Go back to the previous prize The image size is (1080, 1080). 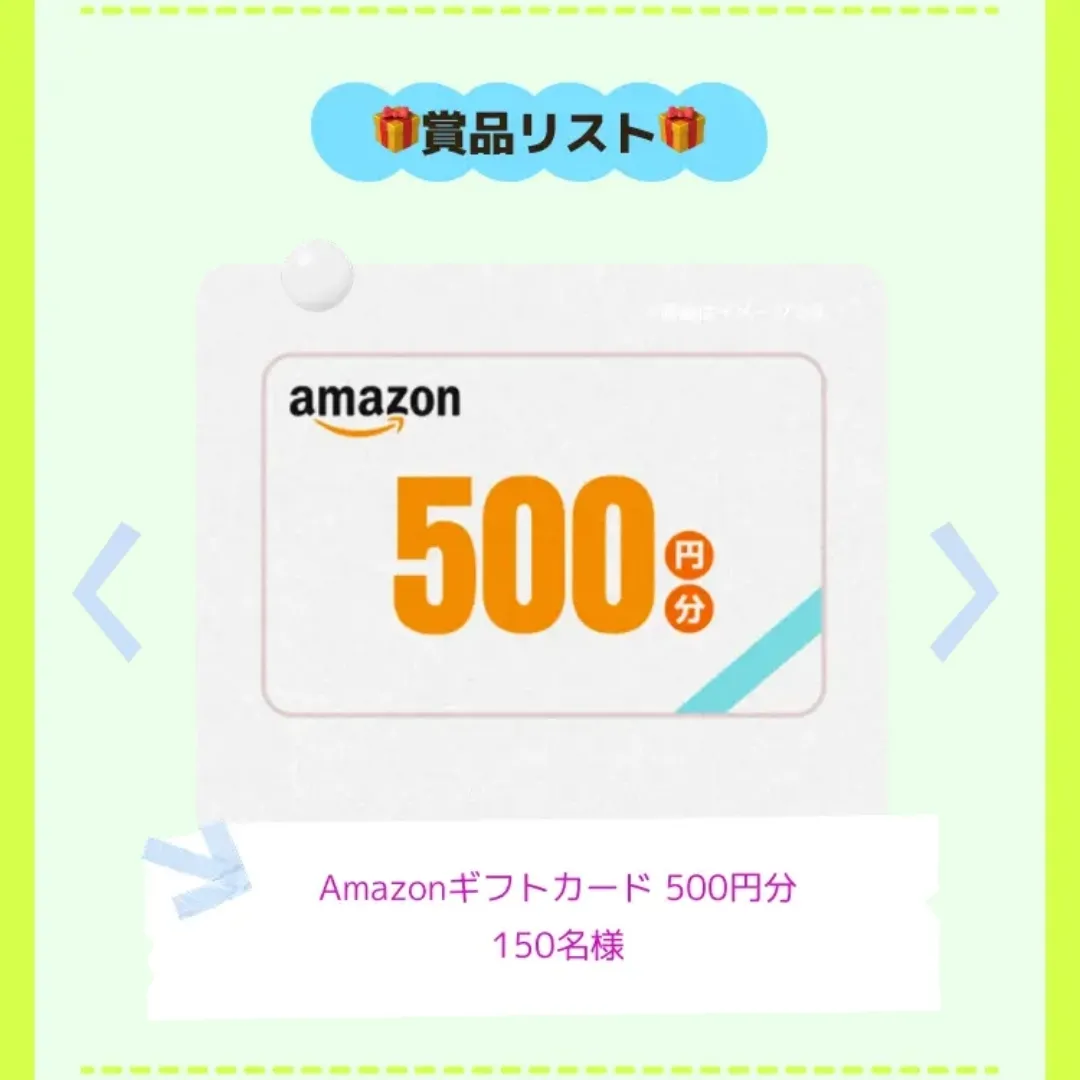[108, 592]
